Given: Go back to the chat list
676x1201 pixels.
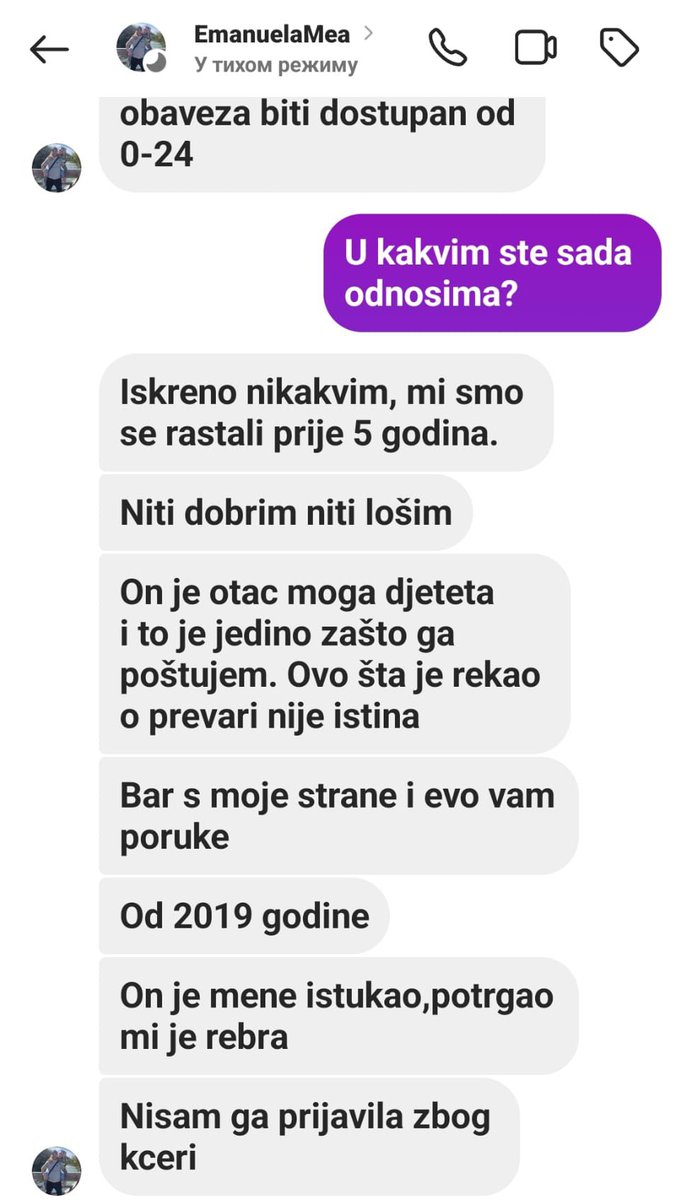Looking at the screenshot, I should coord(48,49).
